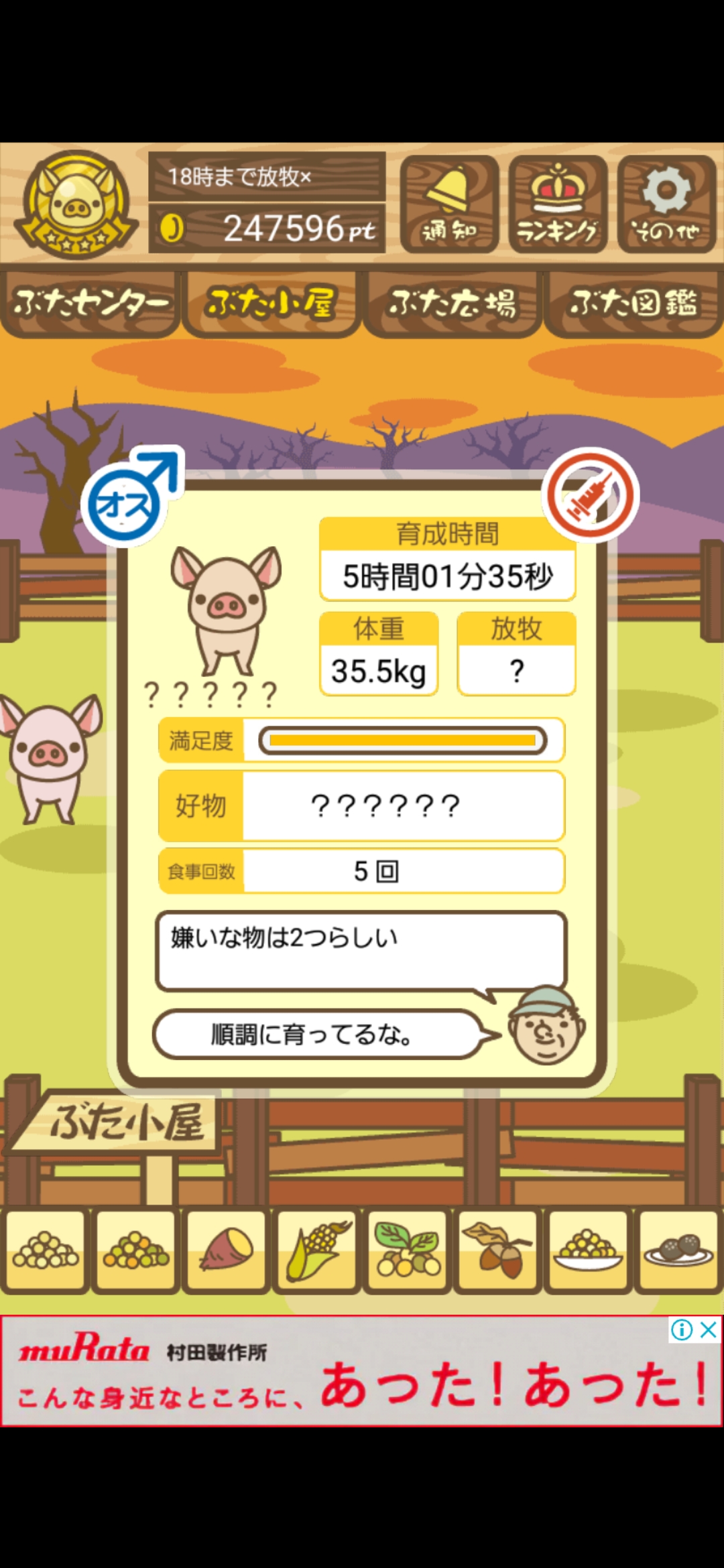Open その他 settings gear
This screenshot has height=1568, width=724.
coord(666,204)
